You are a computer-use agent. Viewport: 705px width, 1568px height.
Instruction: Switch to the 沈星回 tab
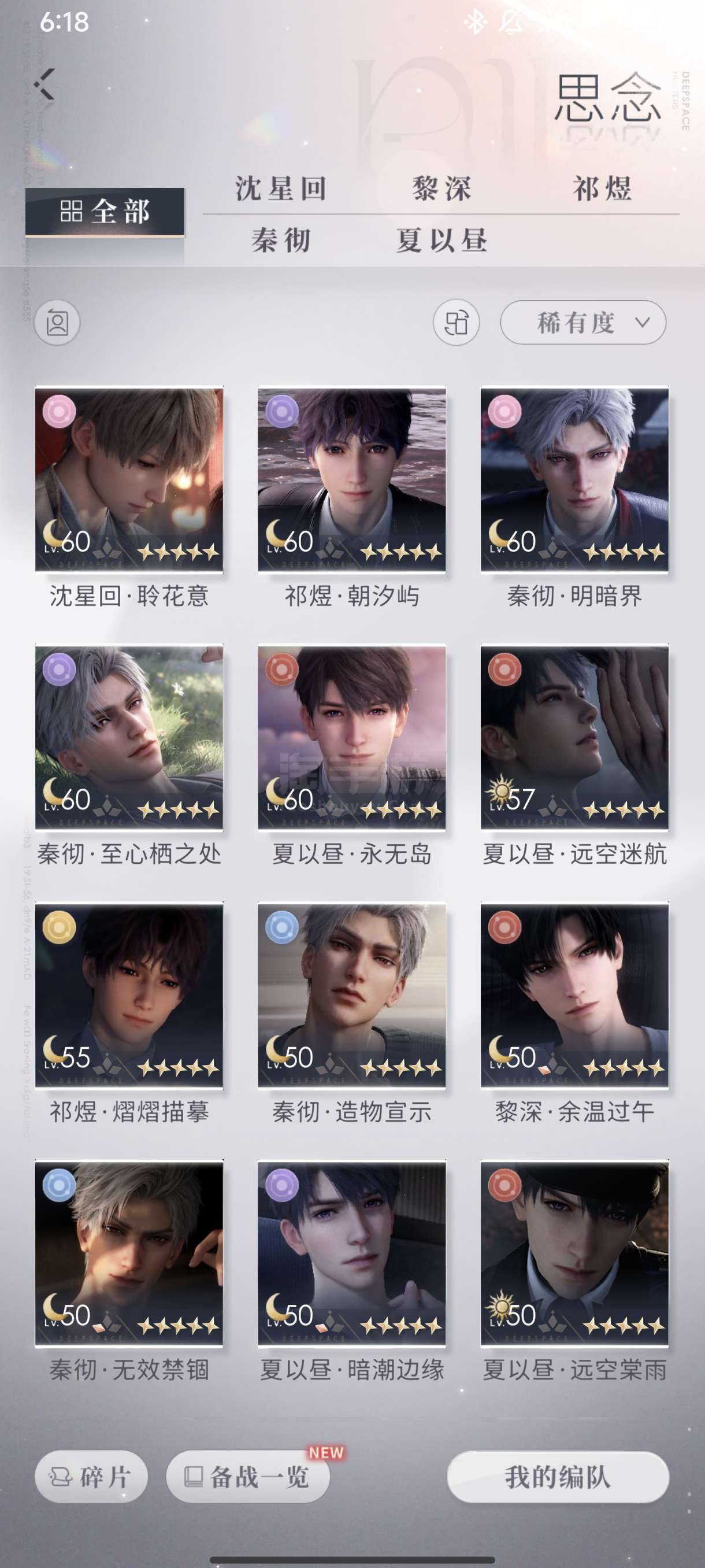281,188
